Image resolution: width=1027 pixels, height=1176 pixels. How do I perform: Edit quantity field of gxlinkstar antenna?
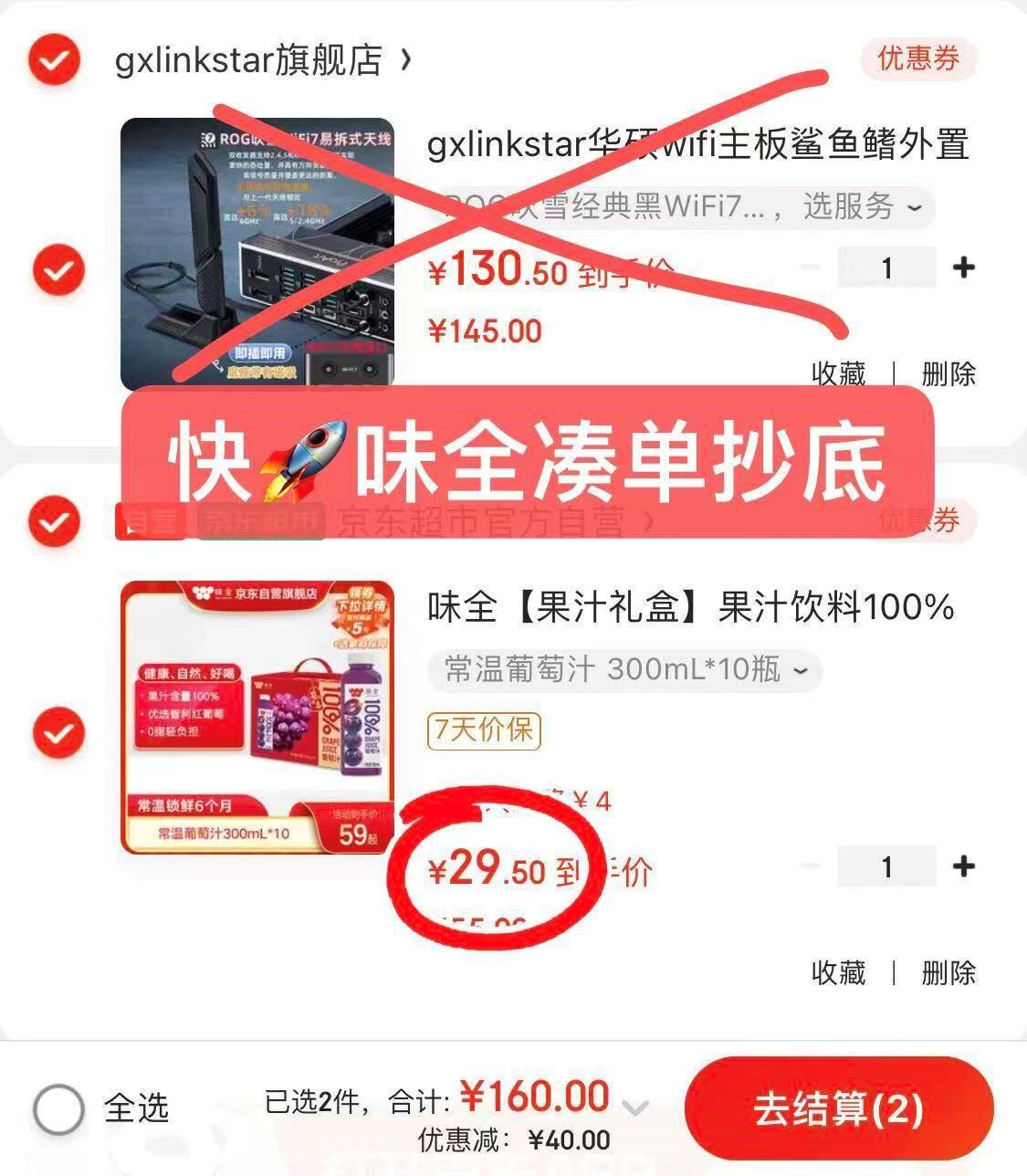[886, 268]
